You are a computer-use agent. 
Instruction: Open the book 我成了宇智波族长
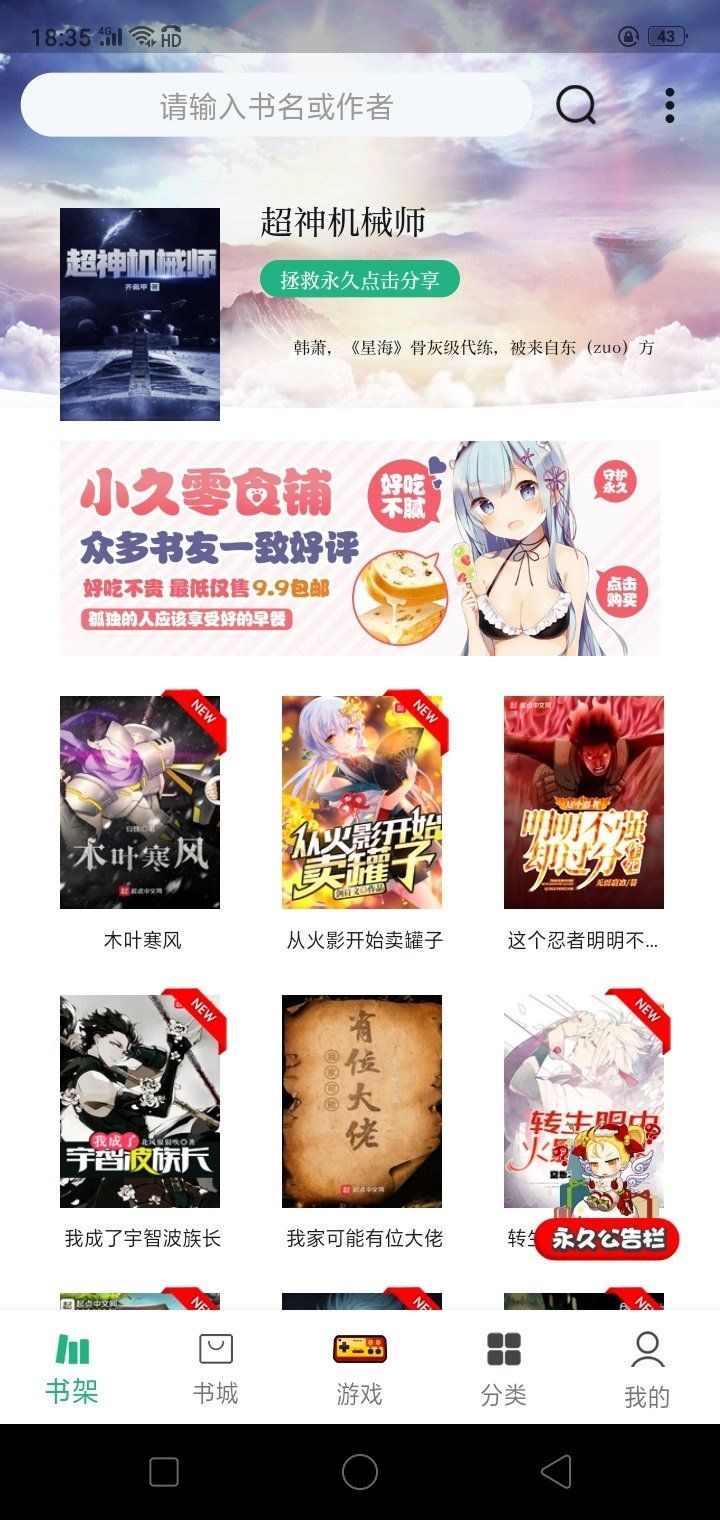tap(140, 1100)
